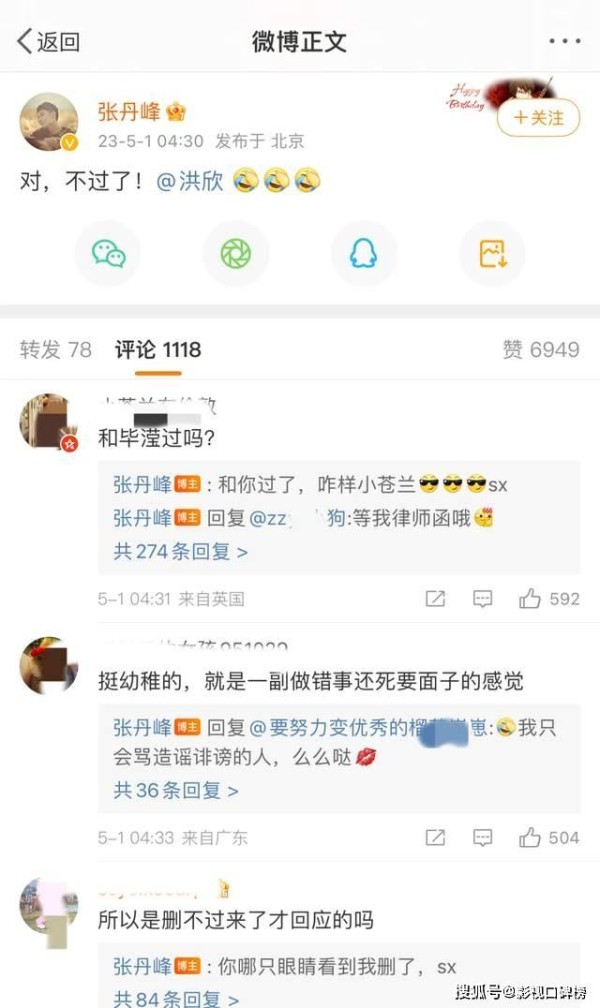Share to WeChat Moments
600x1008 pixels.
[236, 253]
